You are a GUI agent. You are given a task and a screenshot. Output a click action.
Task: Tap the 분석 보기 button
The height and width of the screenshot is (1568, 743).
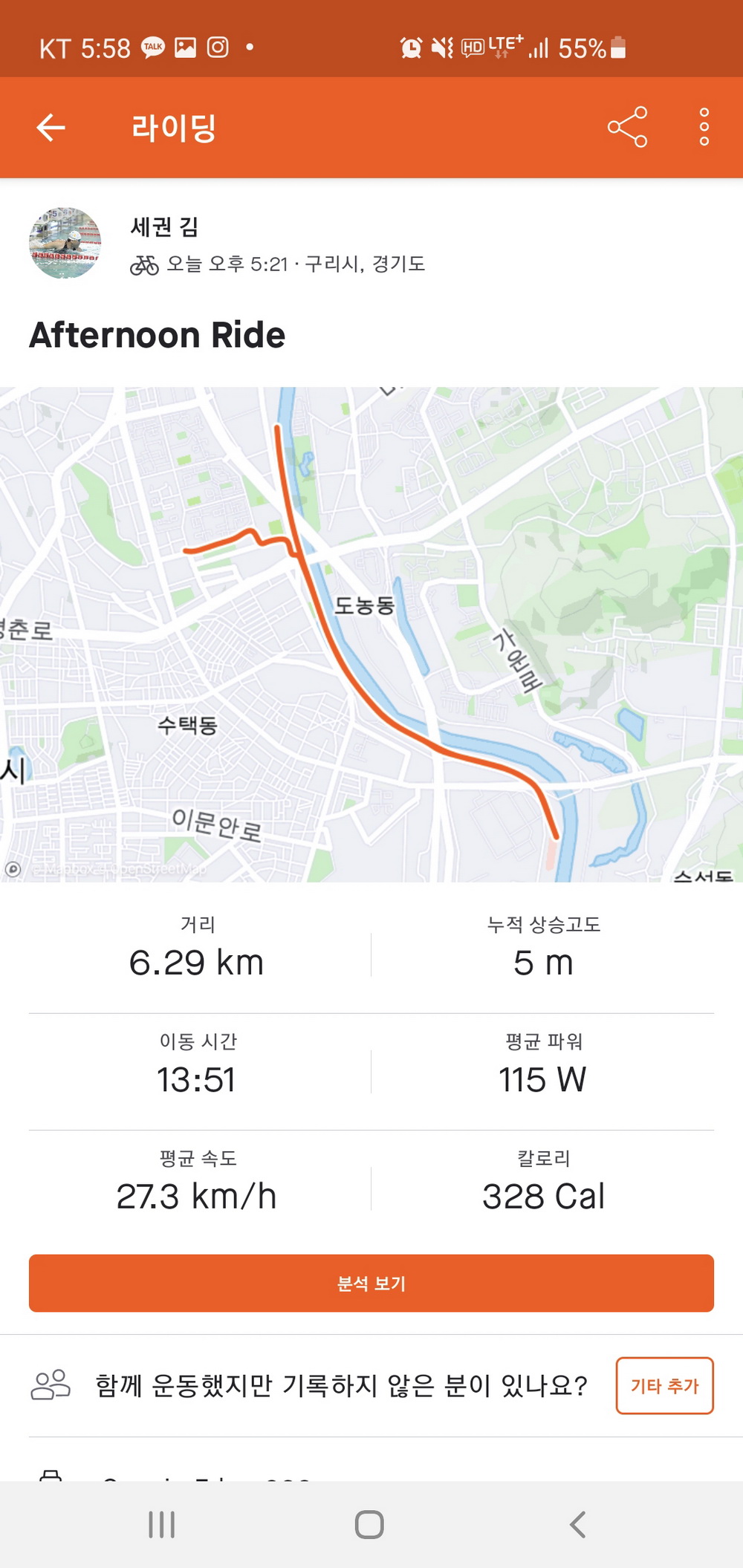click(x=371, y=1283)
